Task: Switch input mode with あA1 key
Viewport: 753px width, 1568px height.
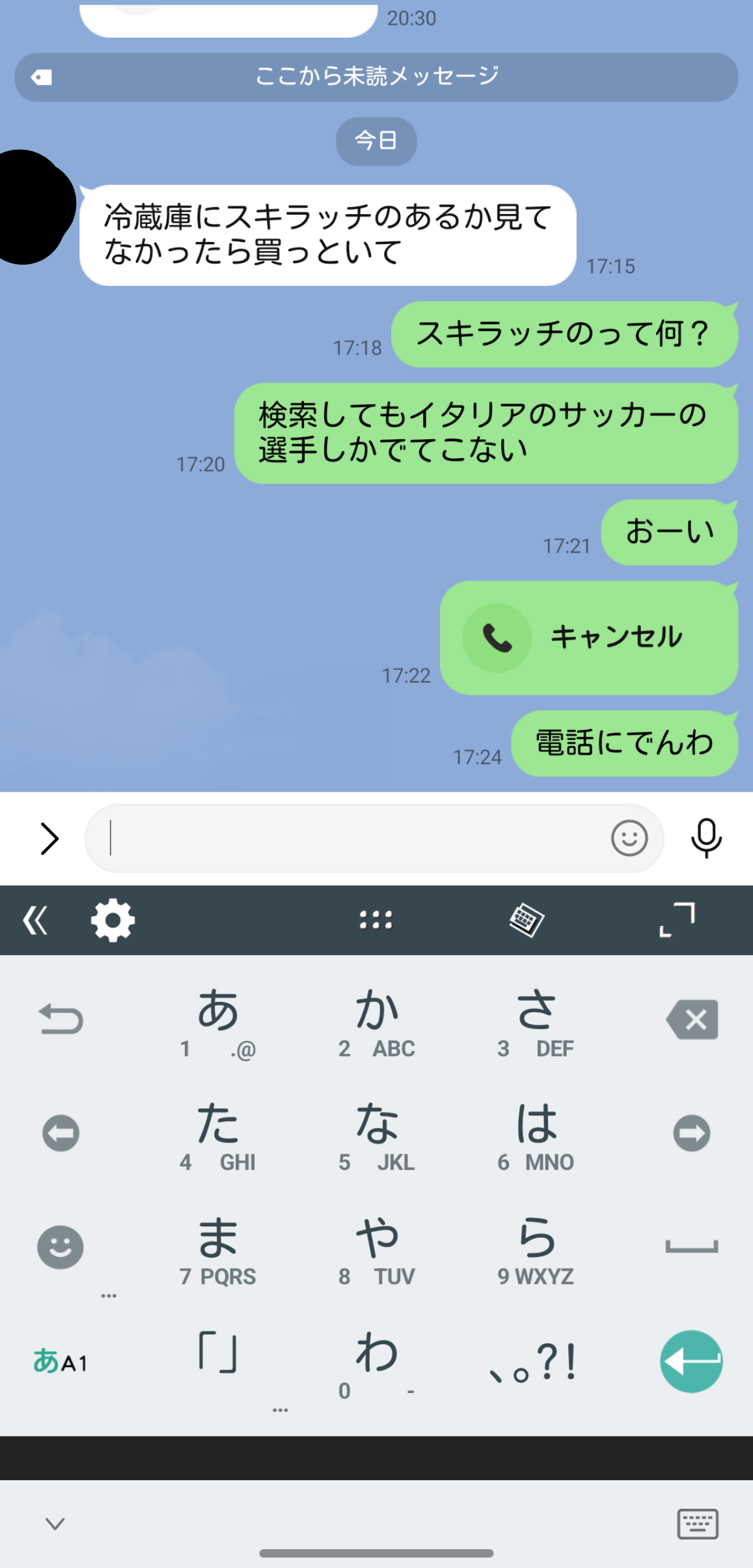Action: (x=60, y=1361)
